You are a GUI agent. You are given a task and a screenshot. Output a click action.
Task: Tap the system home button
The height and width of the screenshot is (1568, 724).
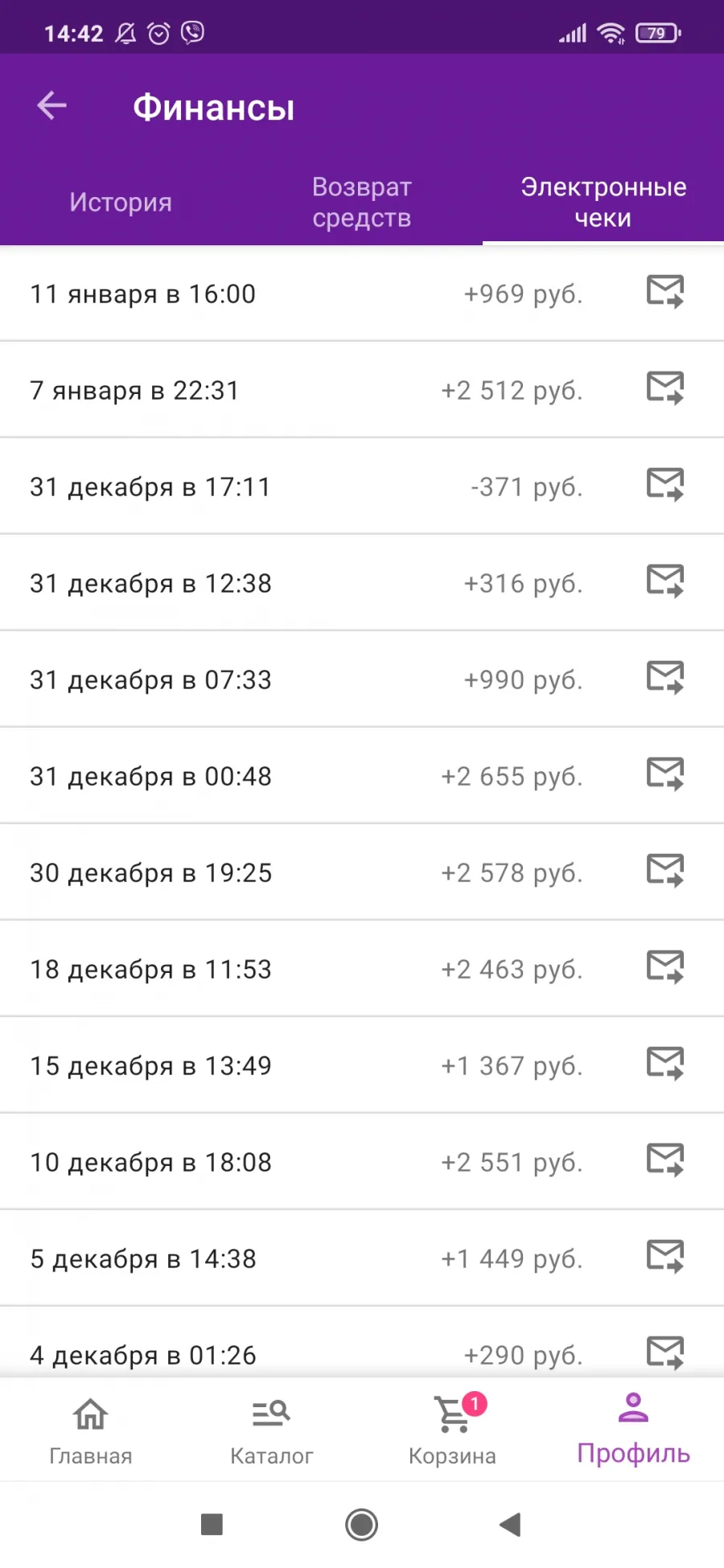[361, 1524]
